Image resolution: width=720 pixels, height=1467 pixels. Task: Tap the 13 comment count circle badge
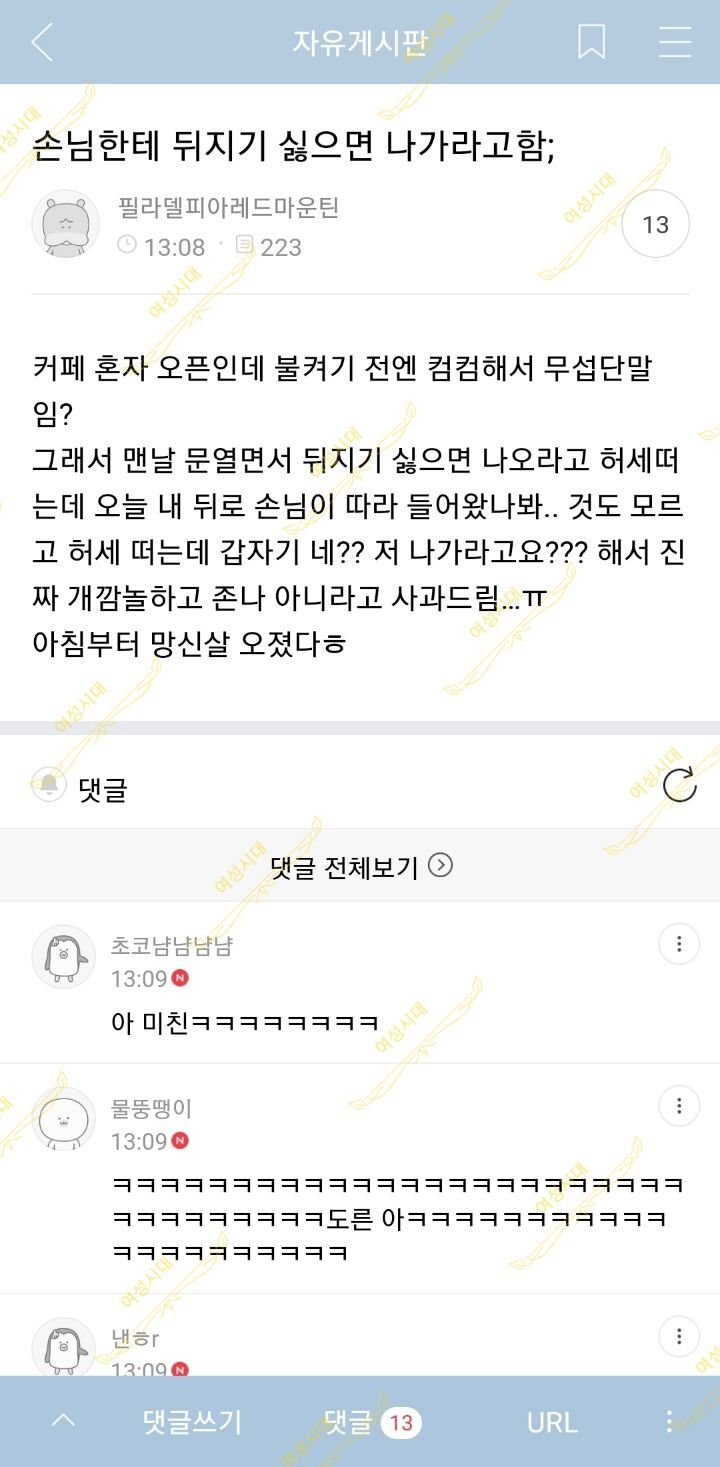(x=655, y=224)
